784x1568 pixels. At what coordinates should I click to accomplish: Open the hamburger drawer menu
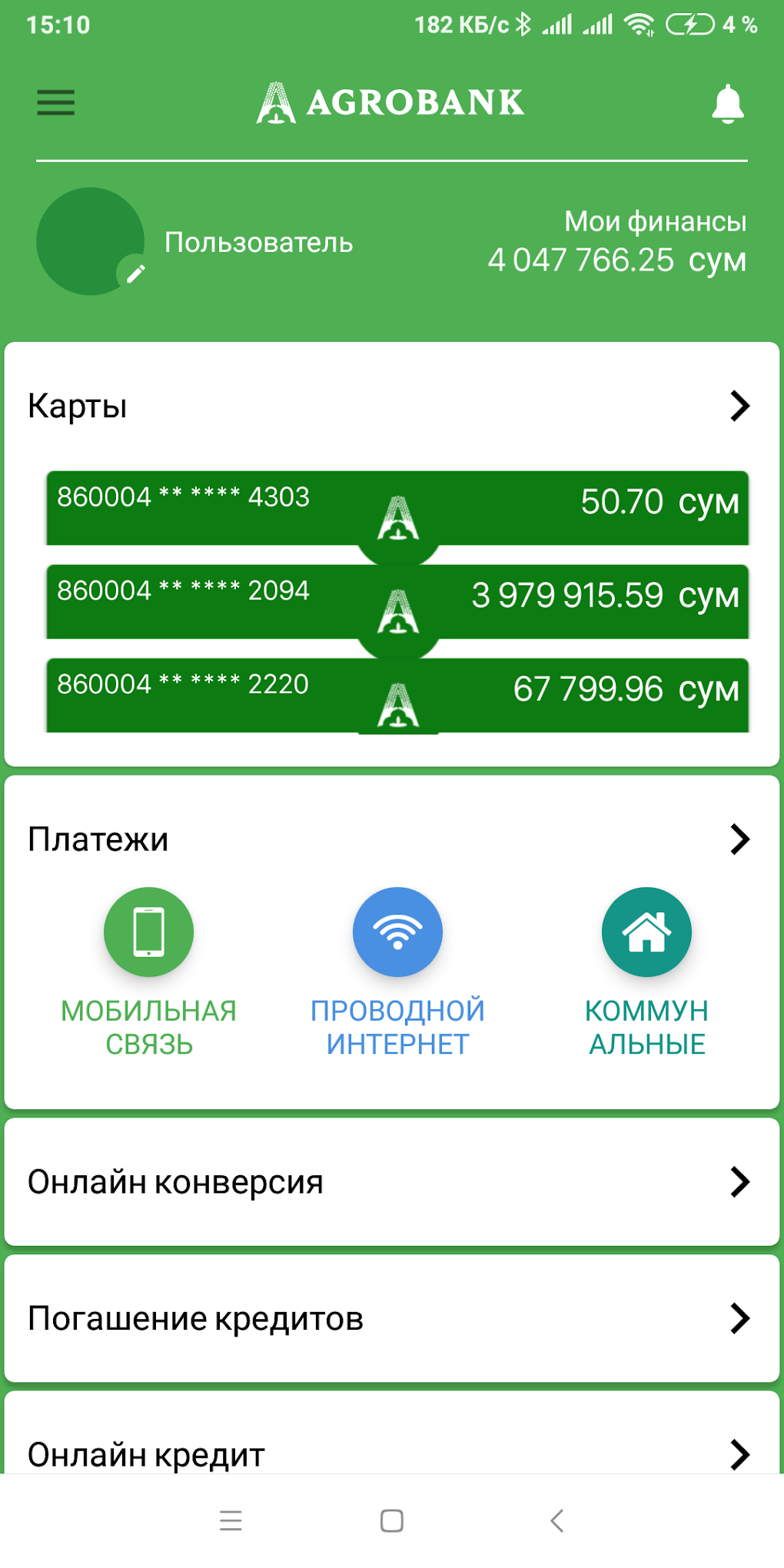56,102
